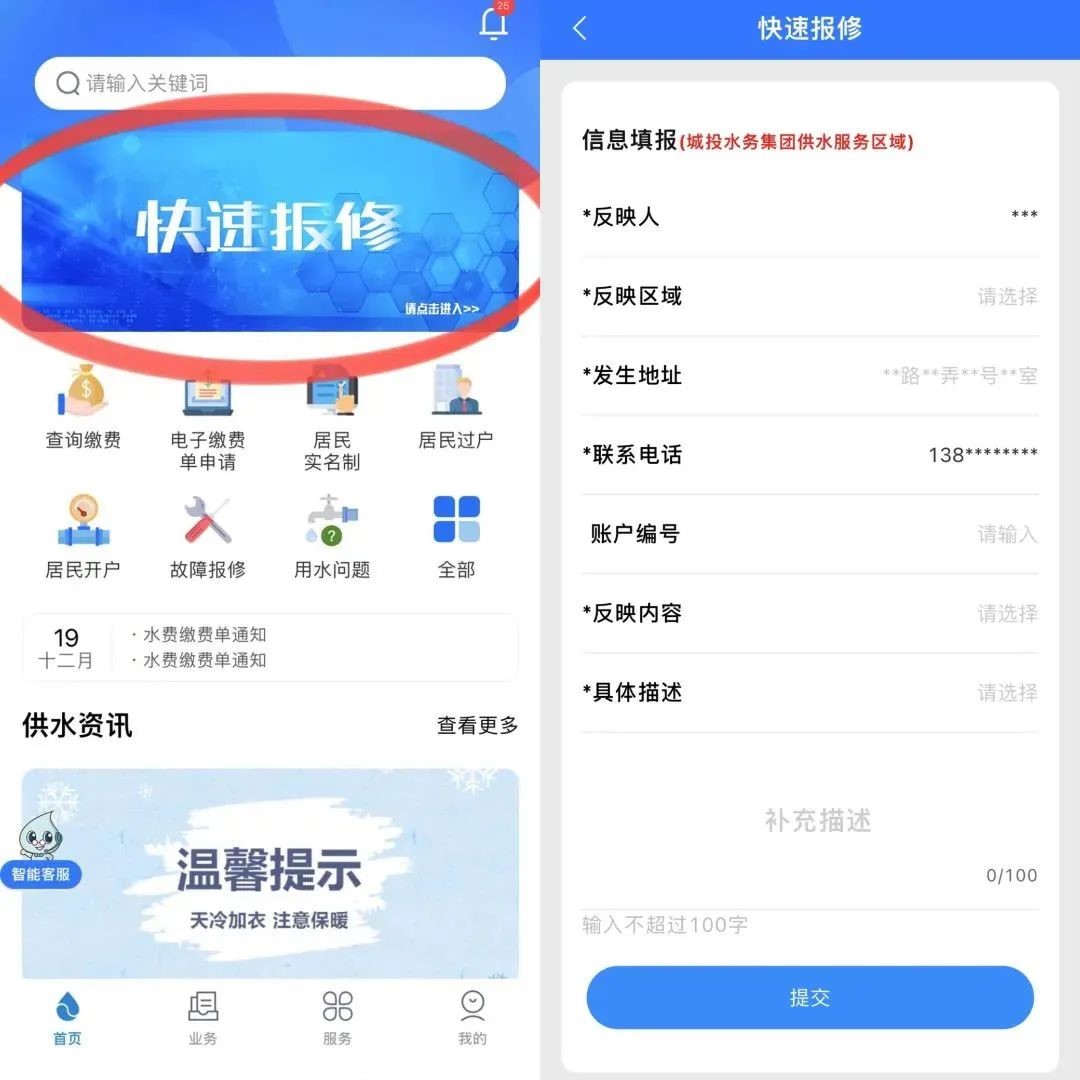Open 居民开户

click(83, 538)
